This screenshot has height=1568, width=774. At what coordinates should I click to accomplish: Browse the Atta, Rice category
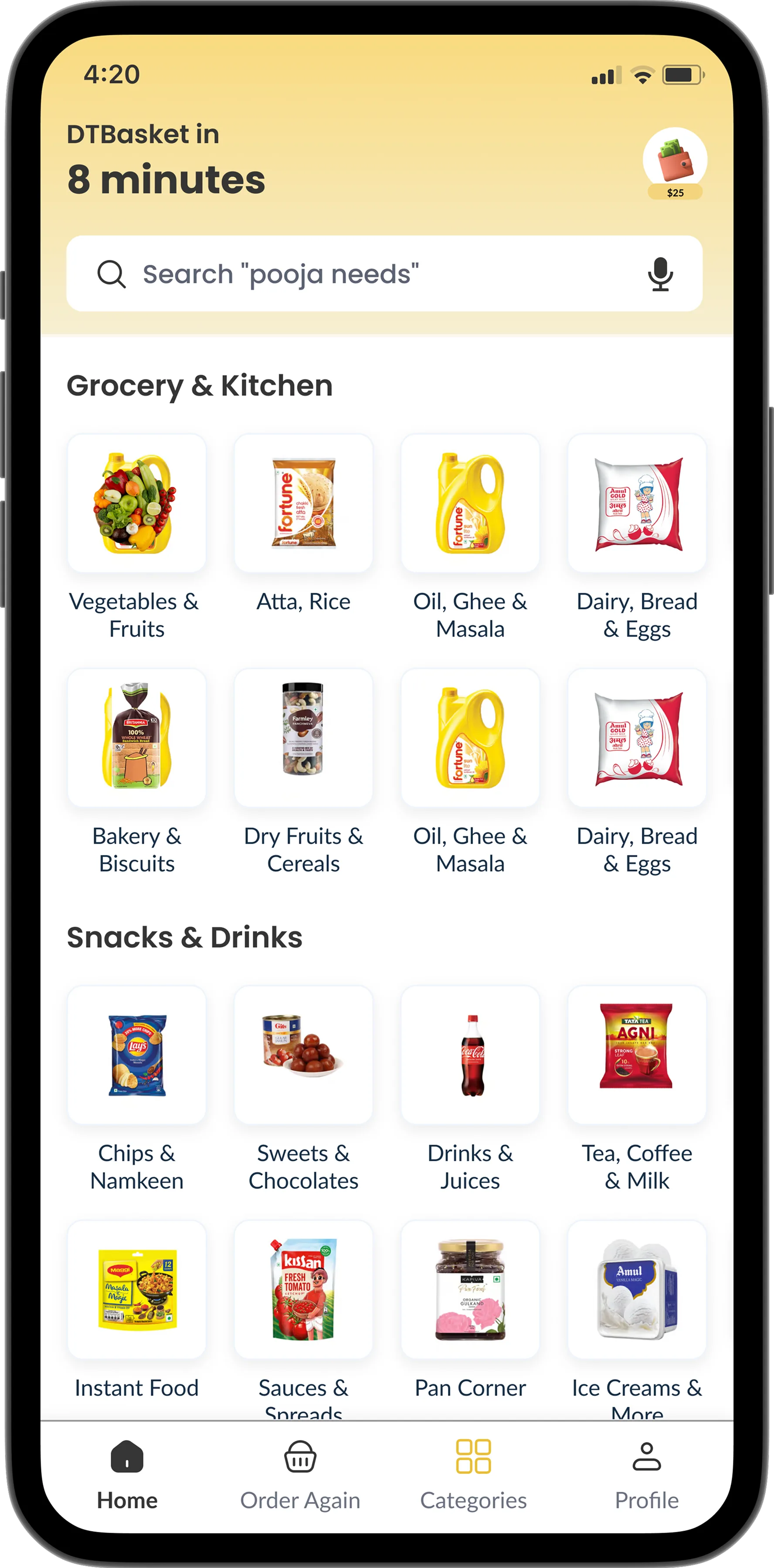[303, 504]
